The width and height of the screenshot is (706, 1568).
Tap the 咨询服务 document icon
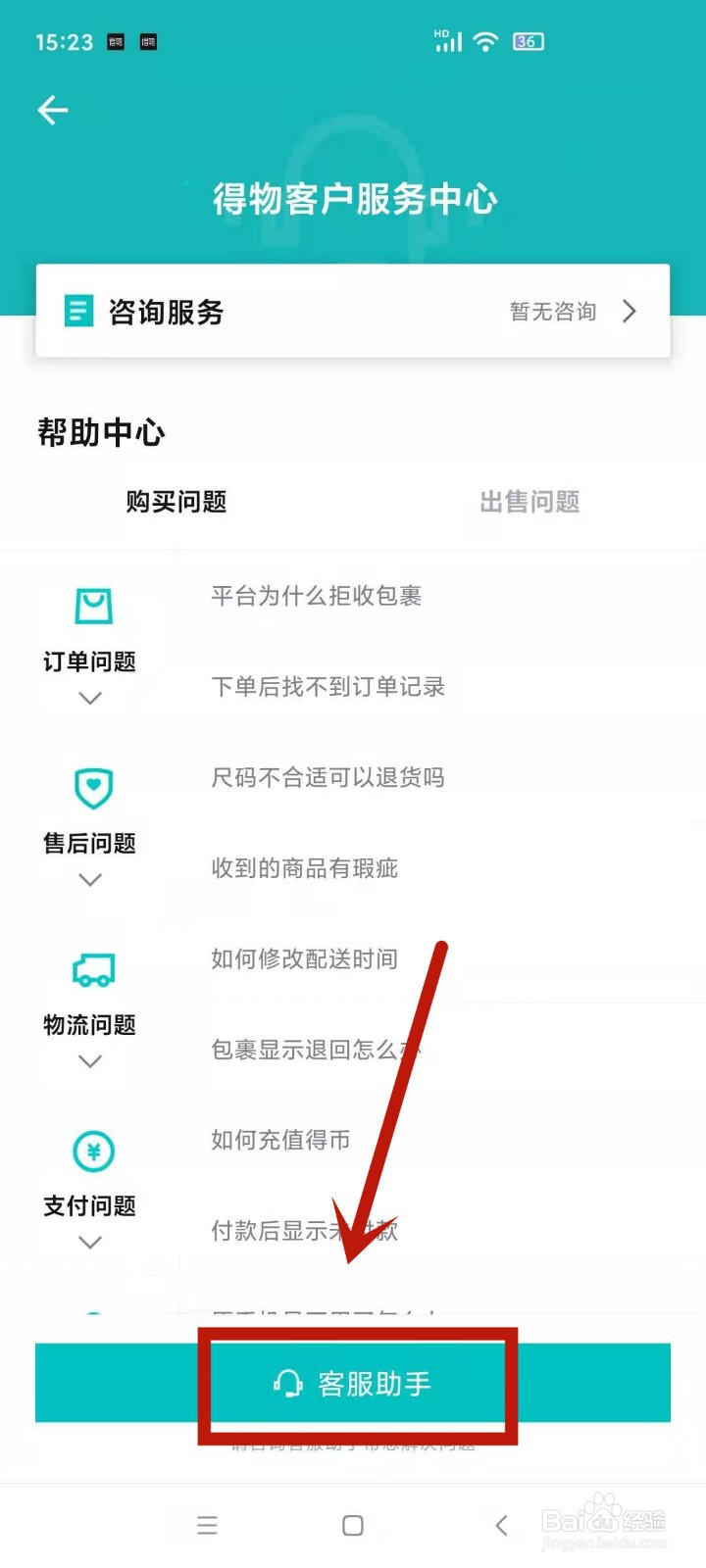77,312
